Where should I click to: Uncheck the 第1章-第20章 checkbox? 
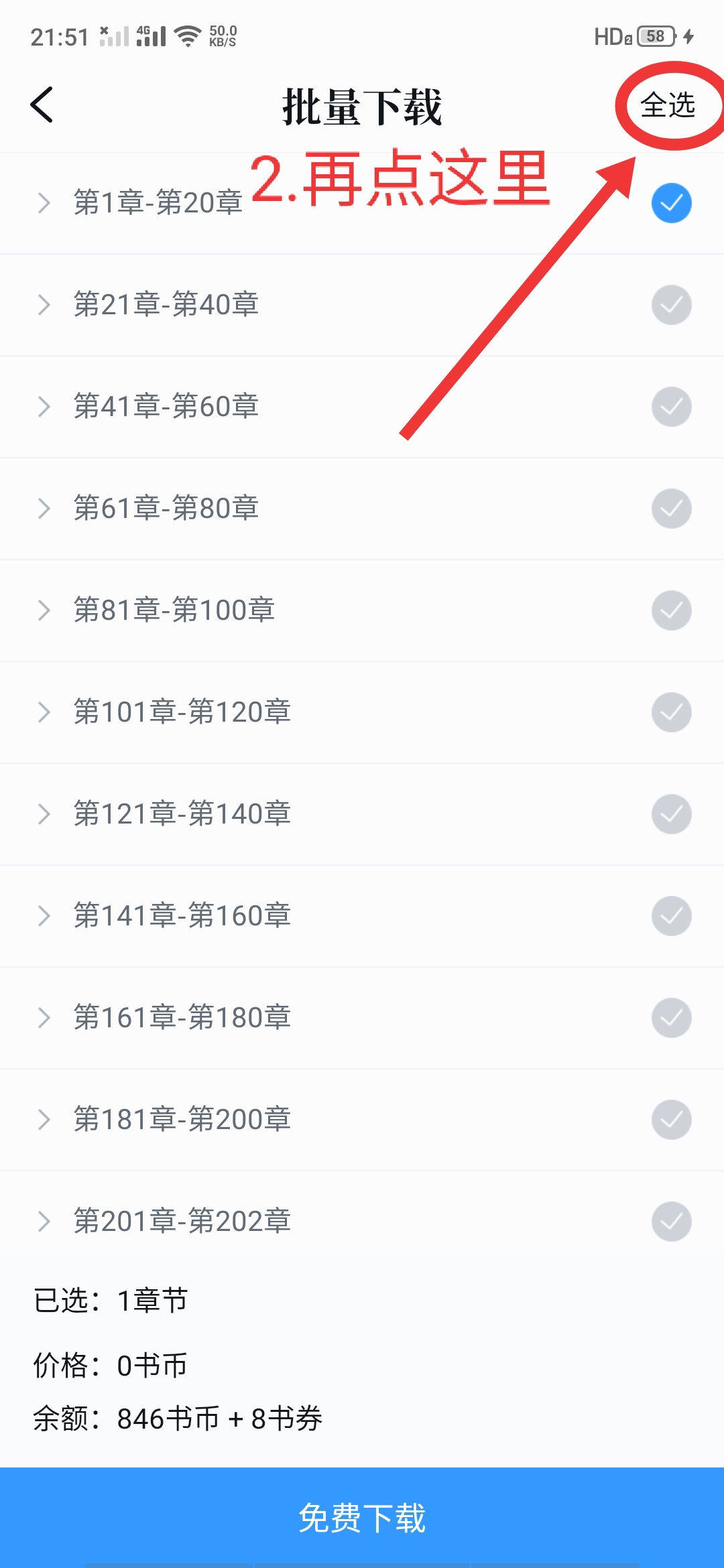click(671, 203)
